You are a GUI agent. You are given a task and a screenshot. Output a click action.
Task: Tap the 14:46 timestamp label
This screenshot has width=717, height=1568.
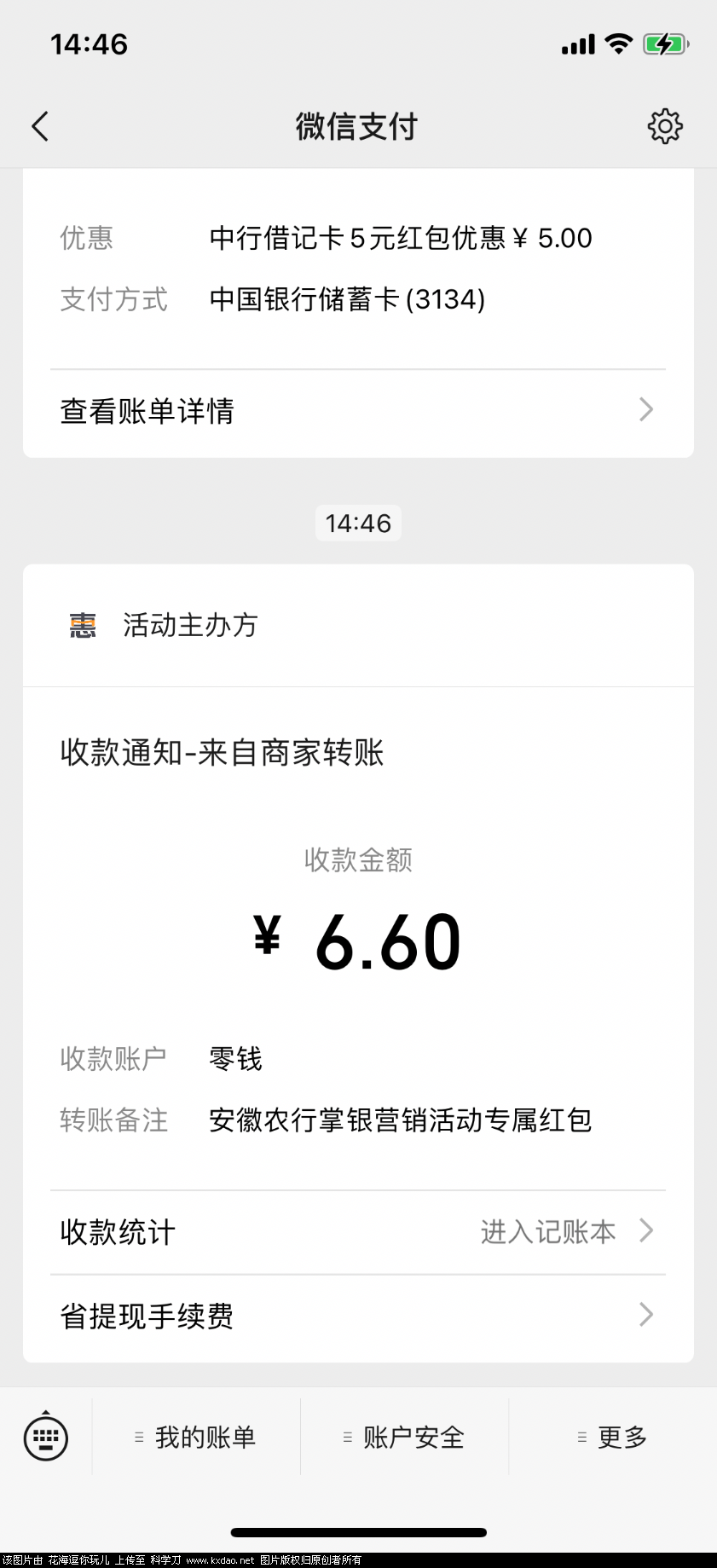tap(358, 523)
